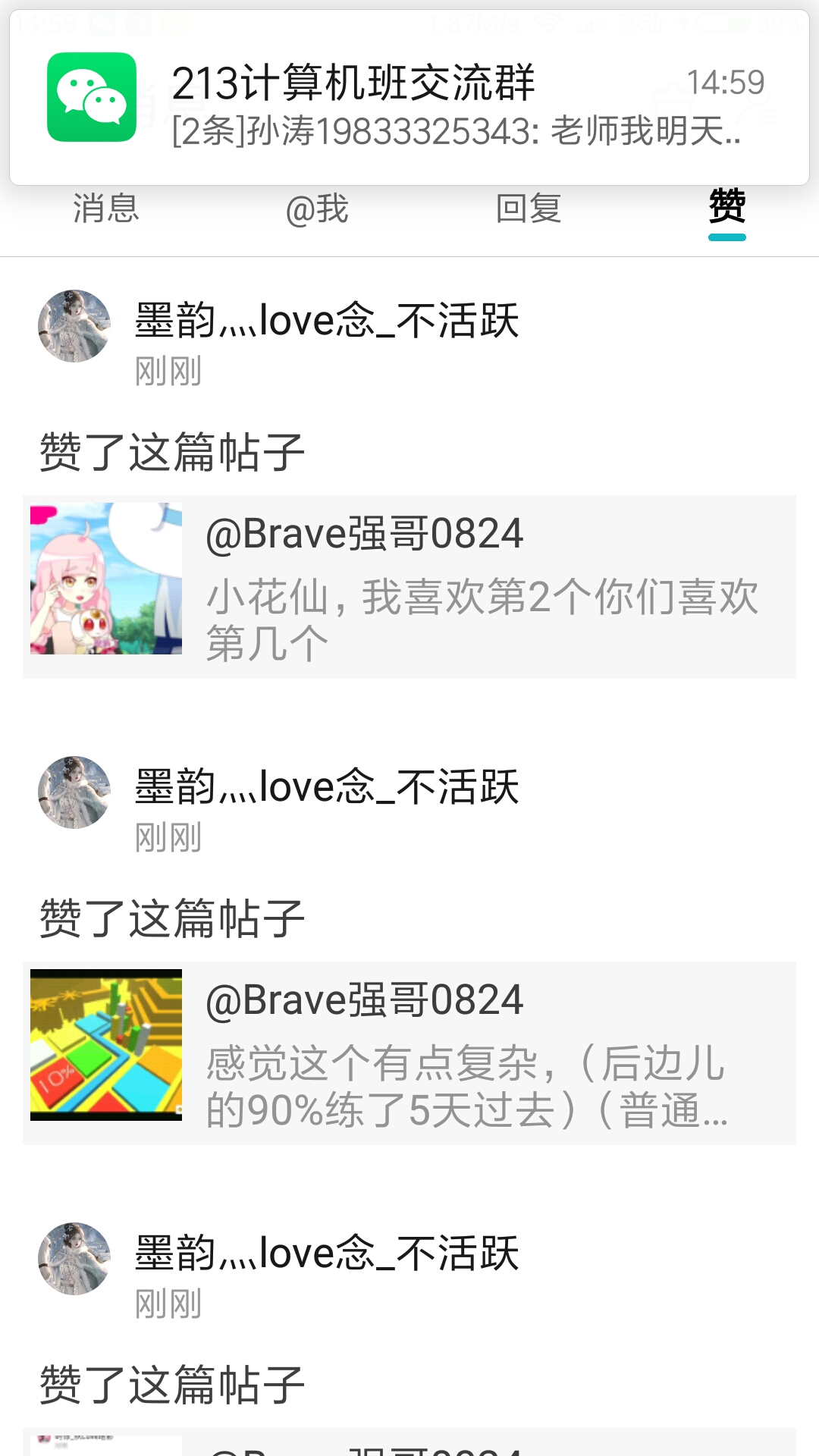Switch to the @我 tab
This screenshot has height=1456, width=819.
(x=317, y=209)
